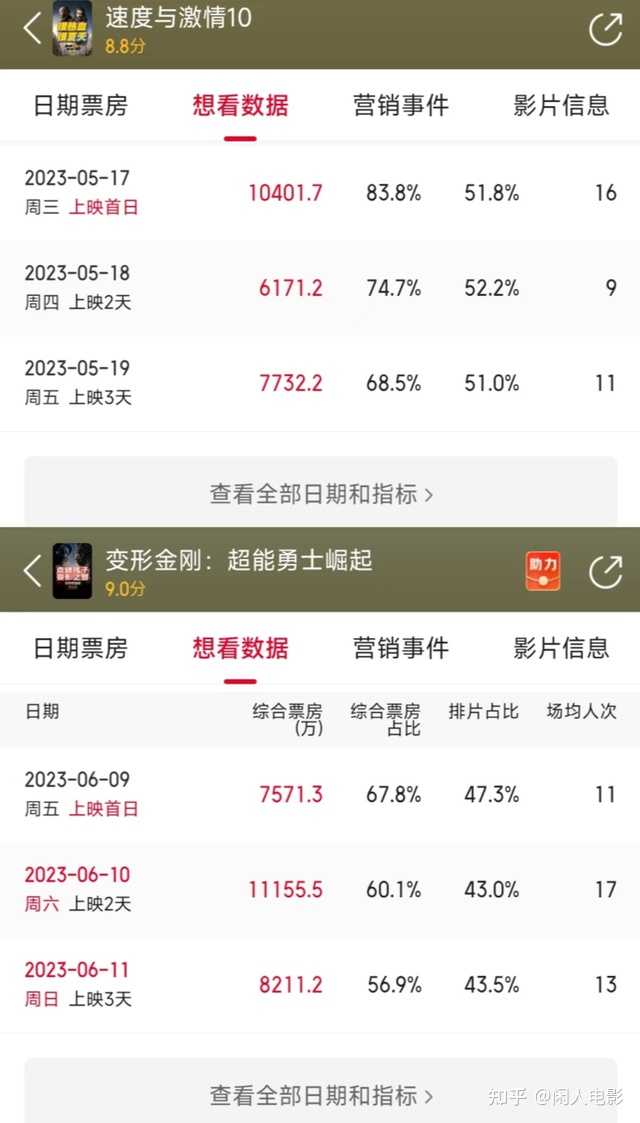Viewport: 640px width, 1123px height.
Task: Select 想看数据 tab under 速度与激情10
Action: (x=240, y=105)
